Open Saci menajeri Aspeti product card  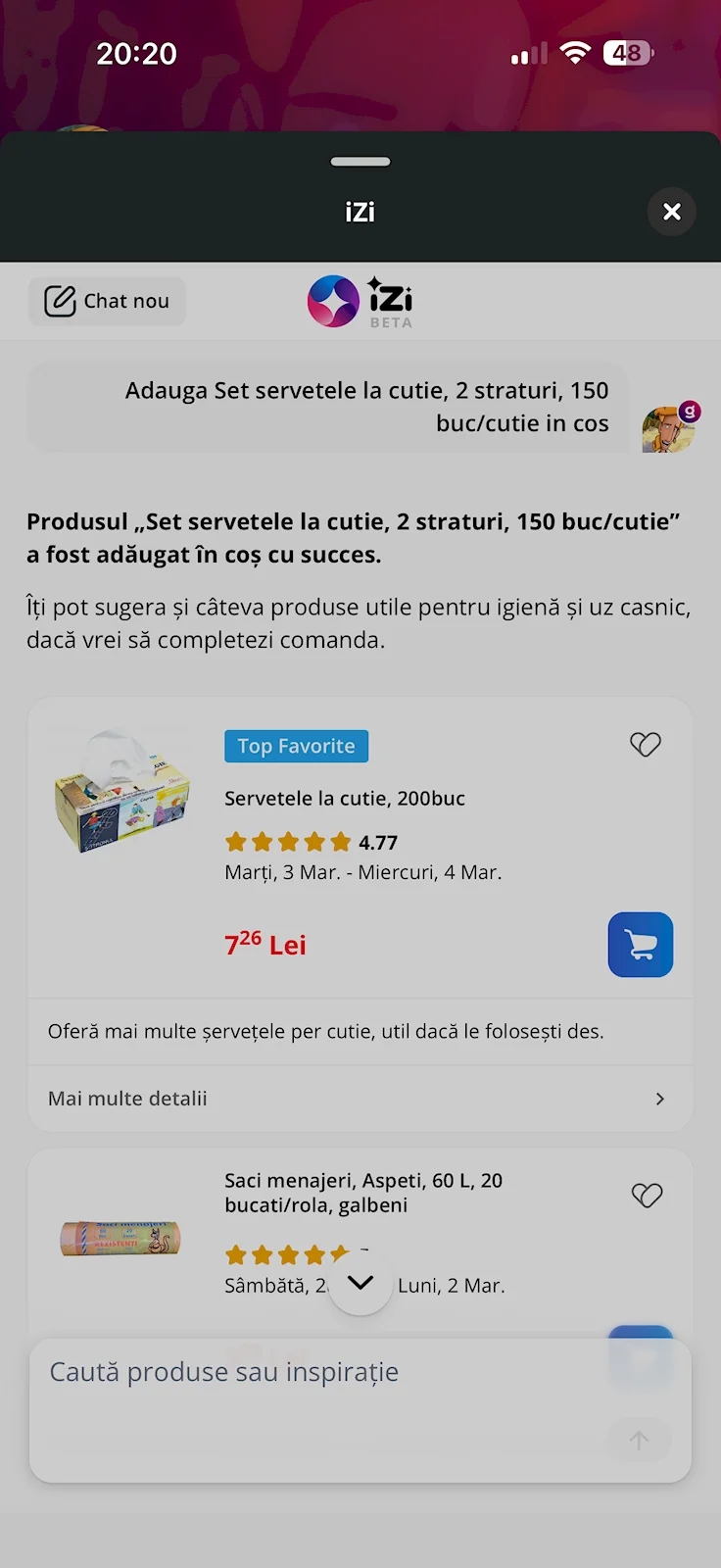point(362,1193)
